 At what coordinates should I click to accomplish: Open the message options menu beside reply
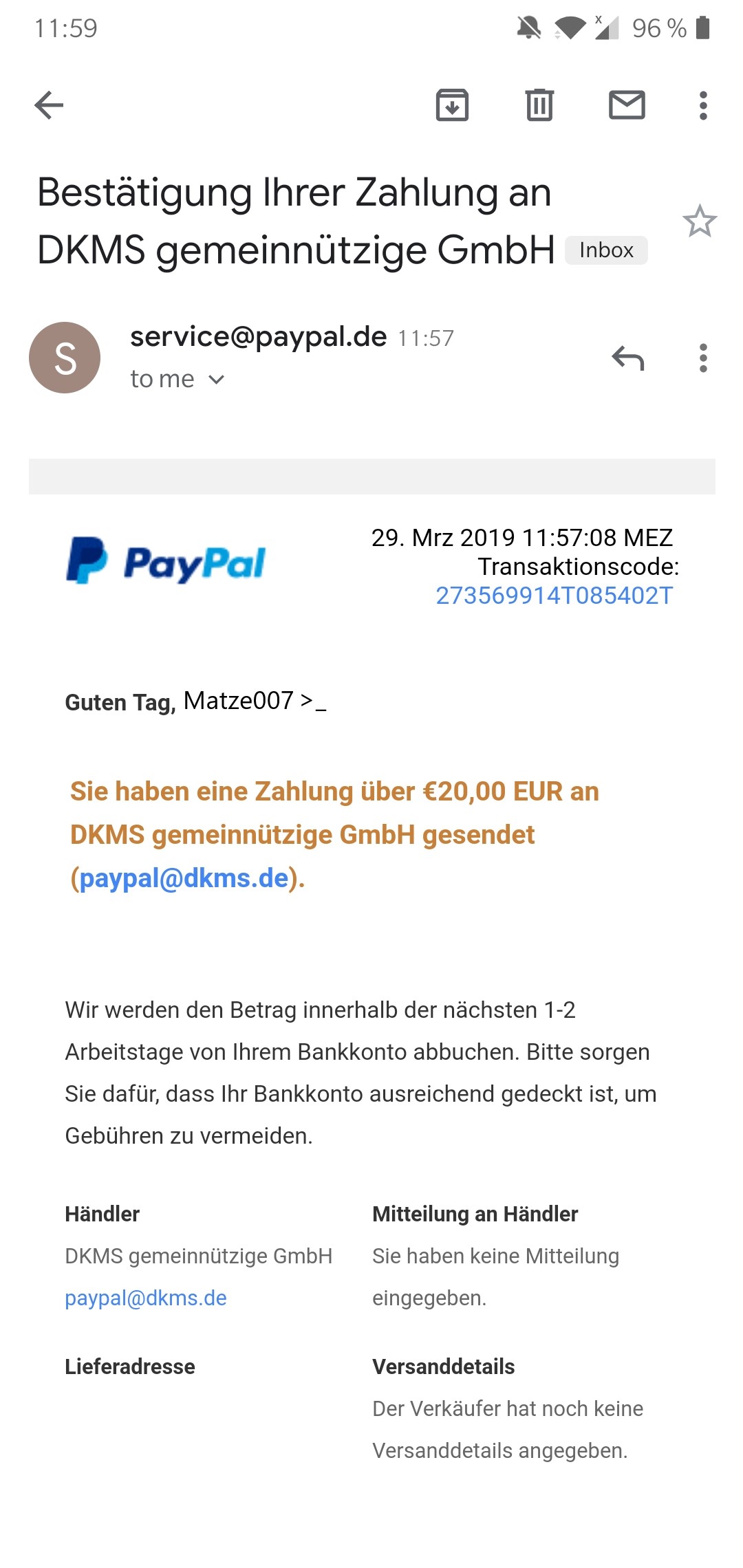(703, 358)
